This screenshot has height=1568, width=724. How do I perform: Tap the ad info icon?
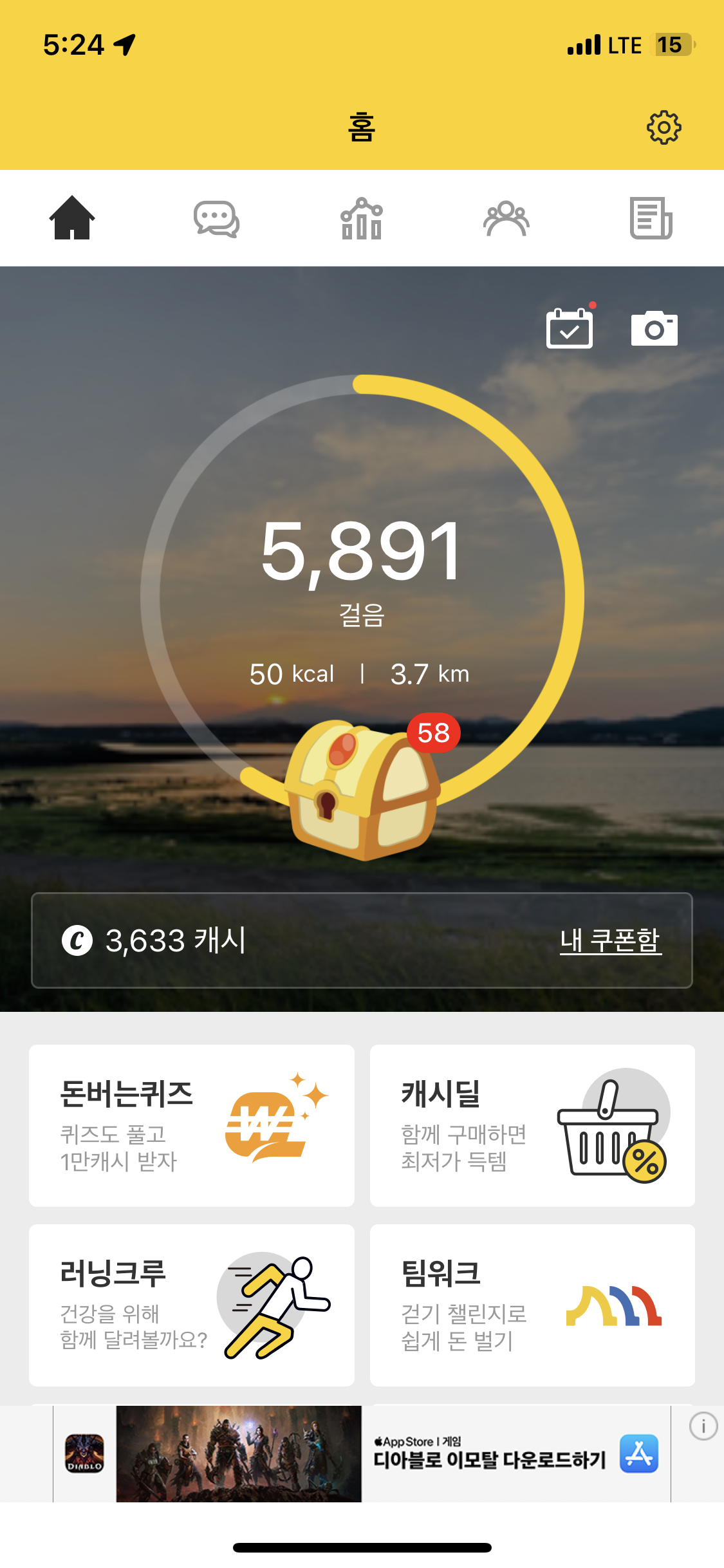[703, 1426]
